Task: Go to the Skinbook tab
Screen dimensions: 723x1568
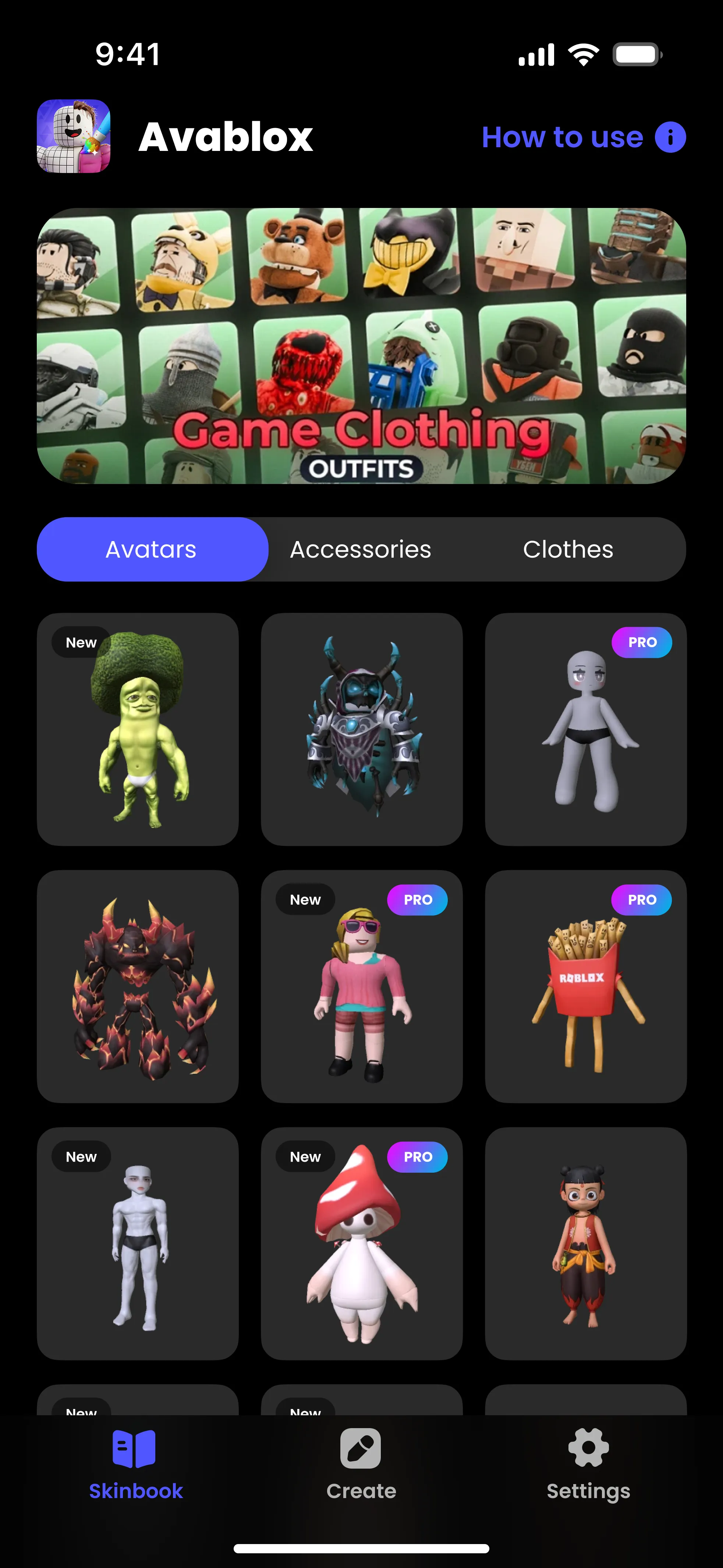Action: [135, 1464]
